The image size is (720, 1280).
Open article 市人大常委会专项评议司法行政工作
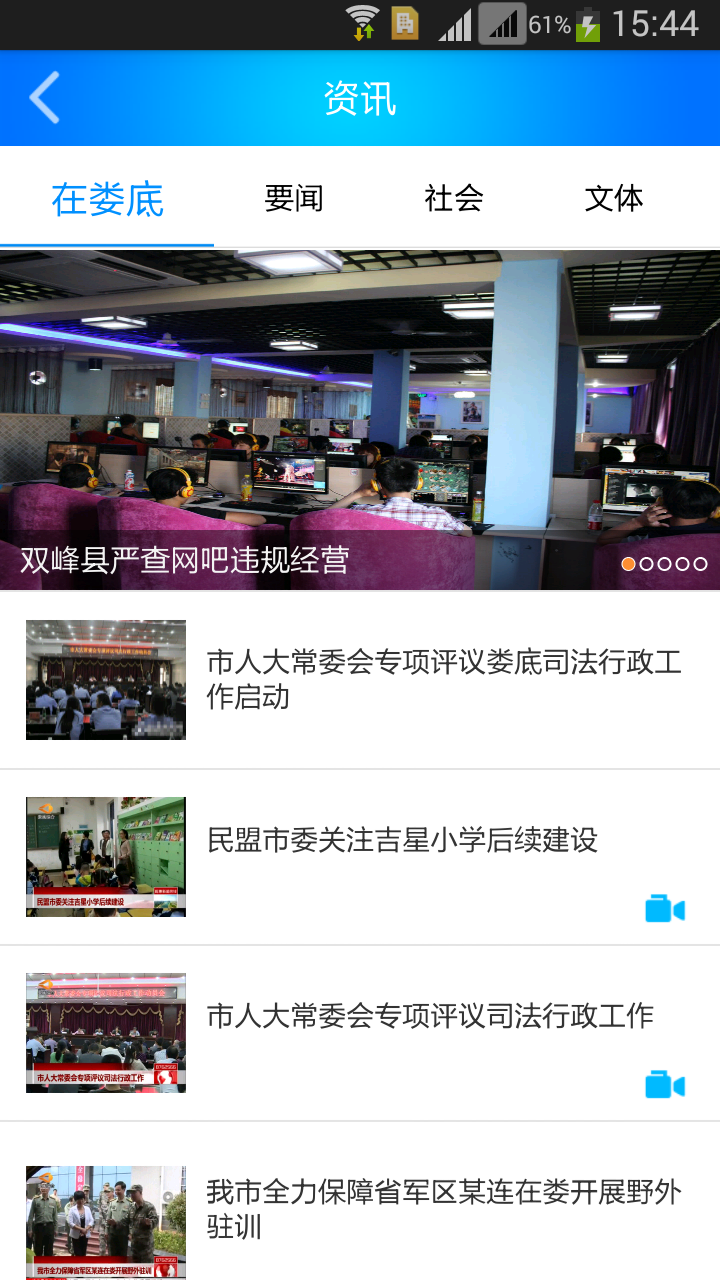(430, 1016)
